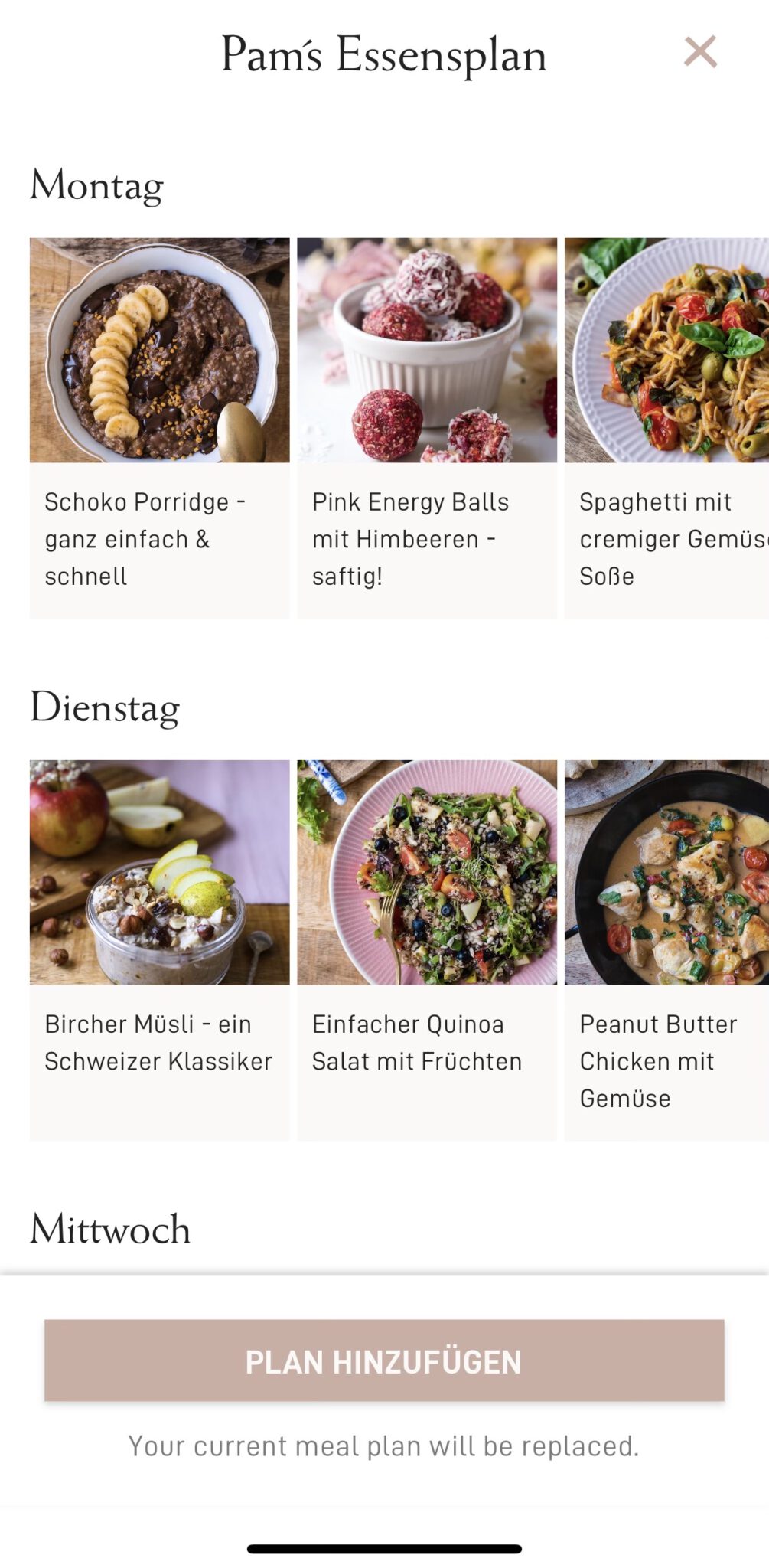Tap the Plan Hinzufügen button
769x1568 pixels.
tap(384, 1360)
